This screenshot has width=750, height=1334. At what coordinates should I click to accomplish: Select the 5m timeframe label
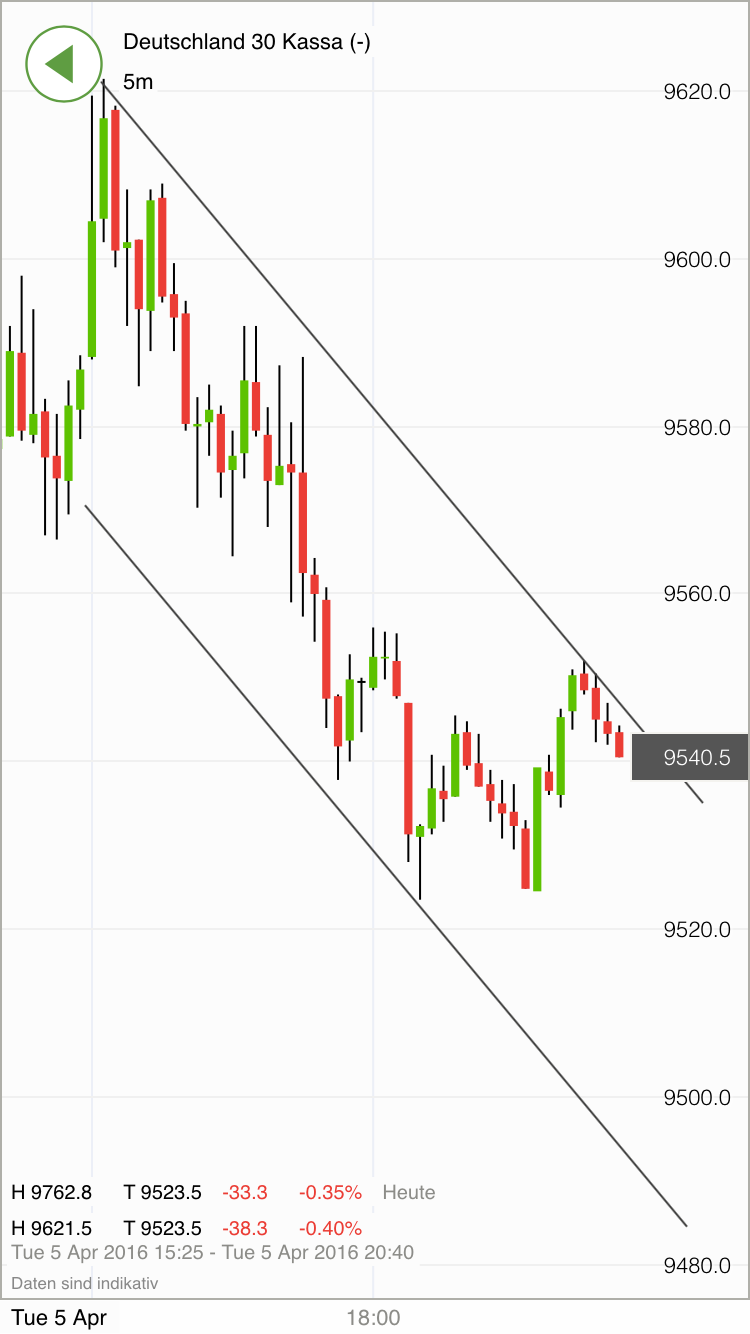point(138,83)
